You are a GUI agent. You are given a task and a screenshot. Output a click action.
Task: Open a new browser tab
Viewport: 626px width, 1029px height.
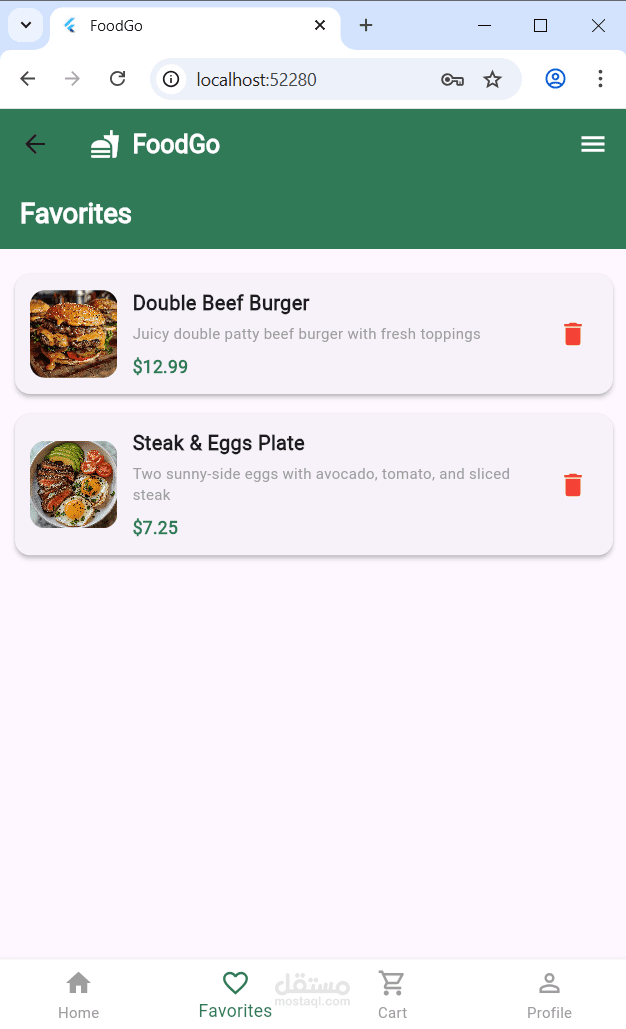pos(366,26)
